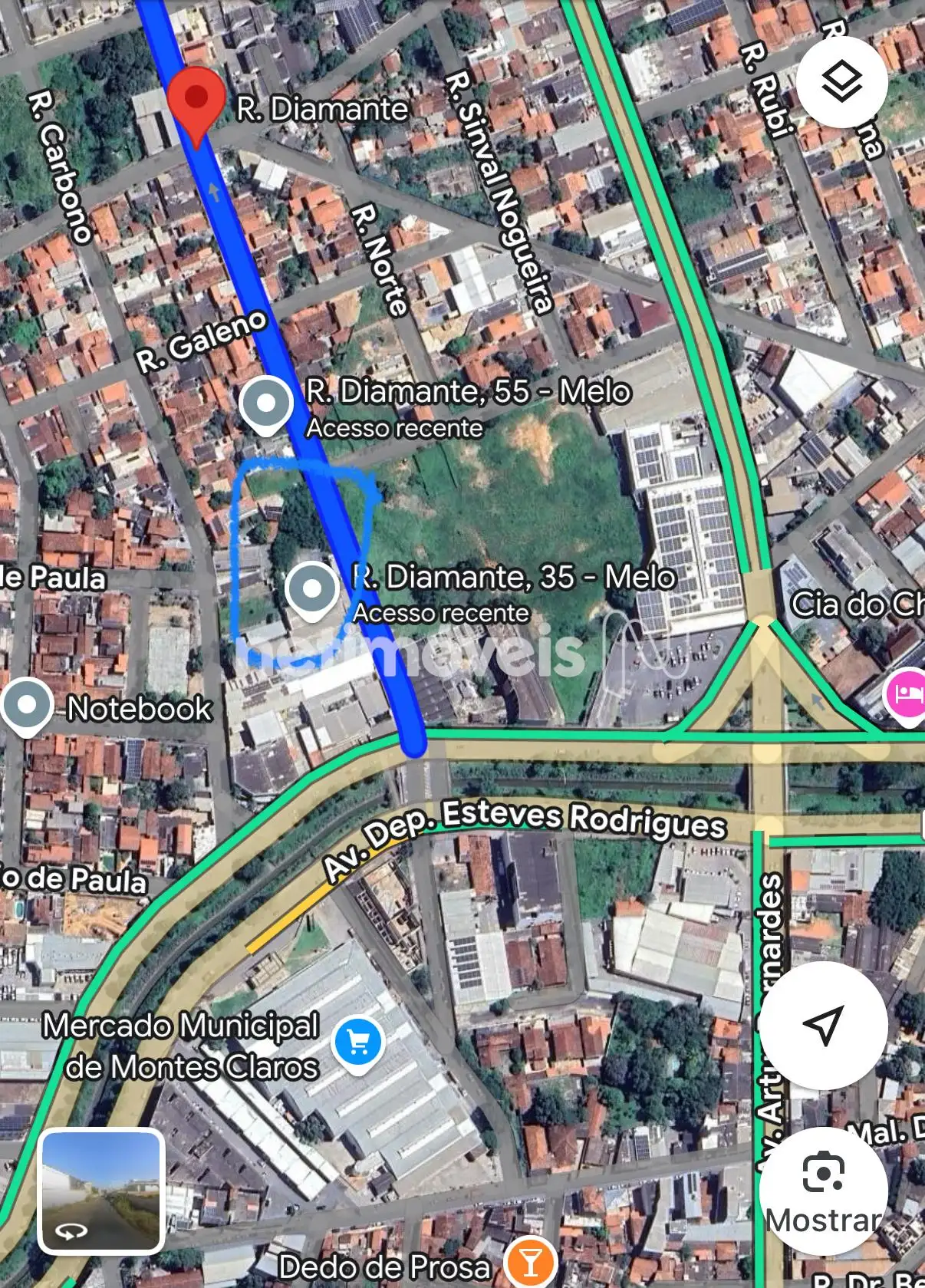Screen dimensions: 925x1288
Task: Open the Street View preview thumbnail
Action: [x=101, y=1191]
